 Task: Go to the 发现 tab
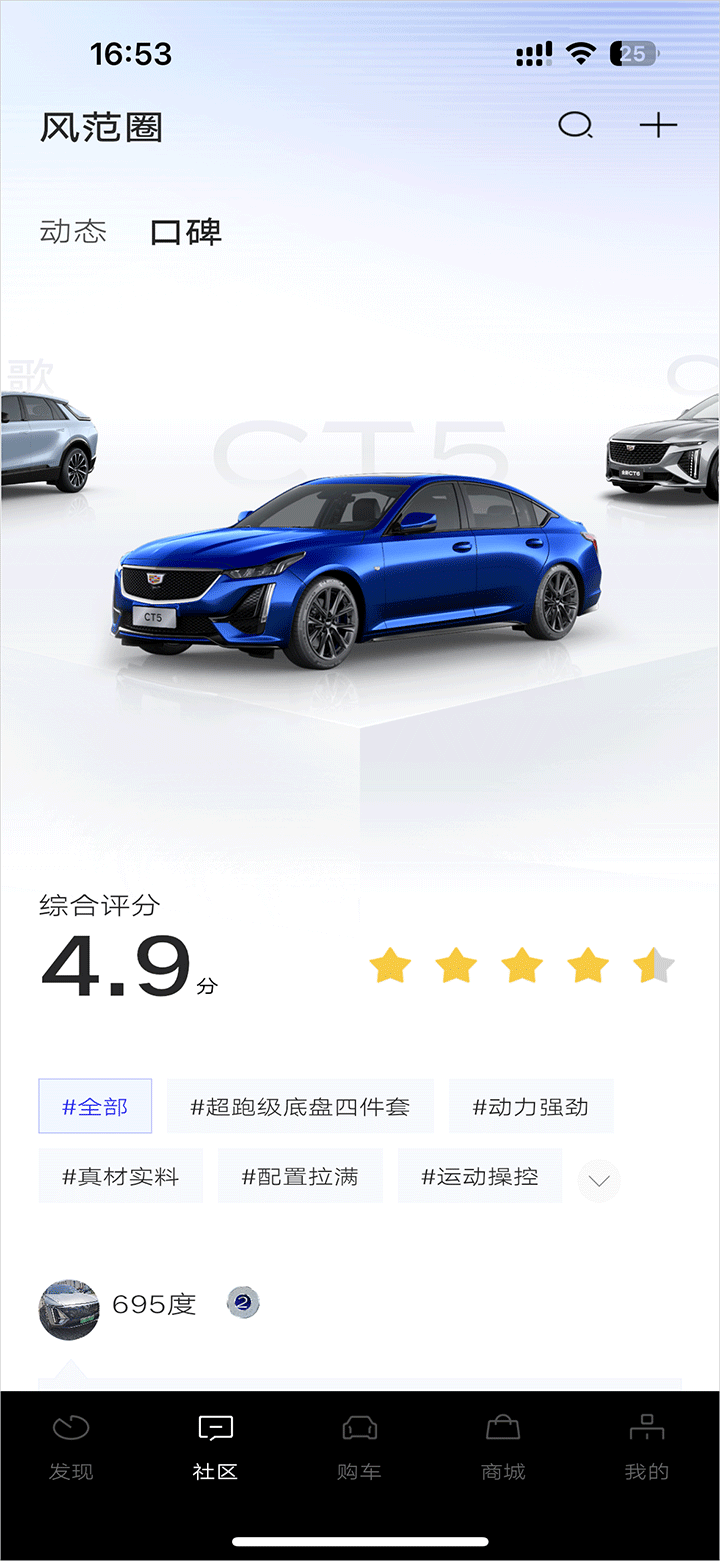(71, 1446)
